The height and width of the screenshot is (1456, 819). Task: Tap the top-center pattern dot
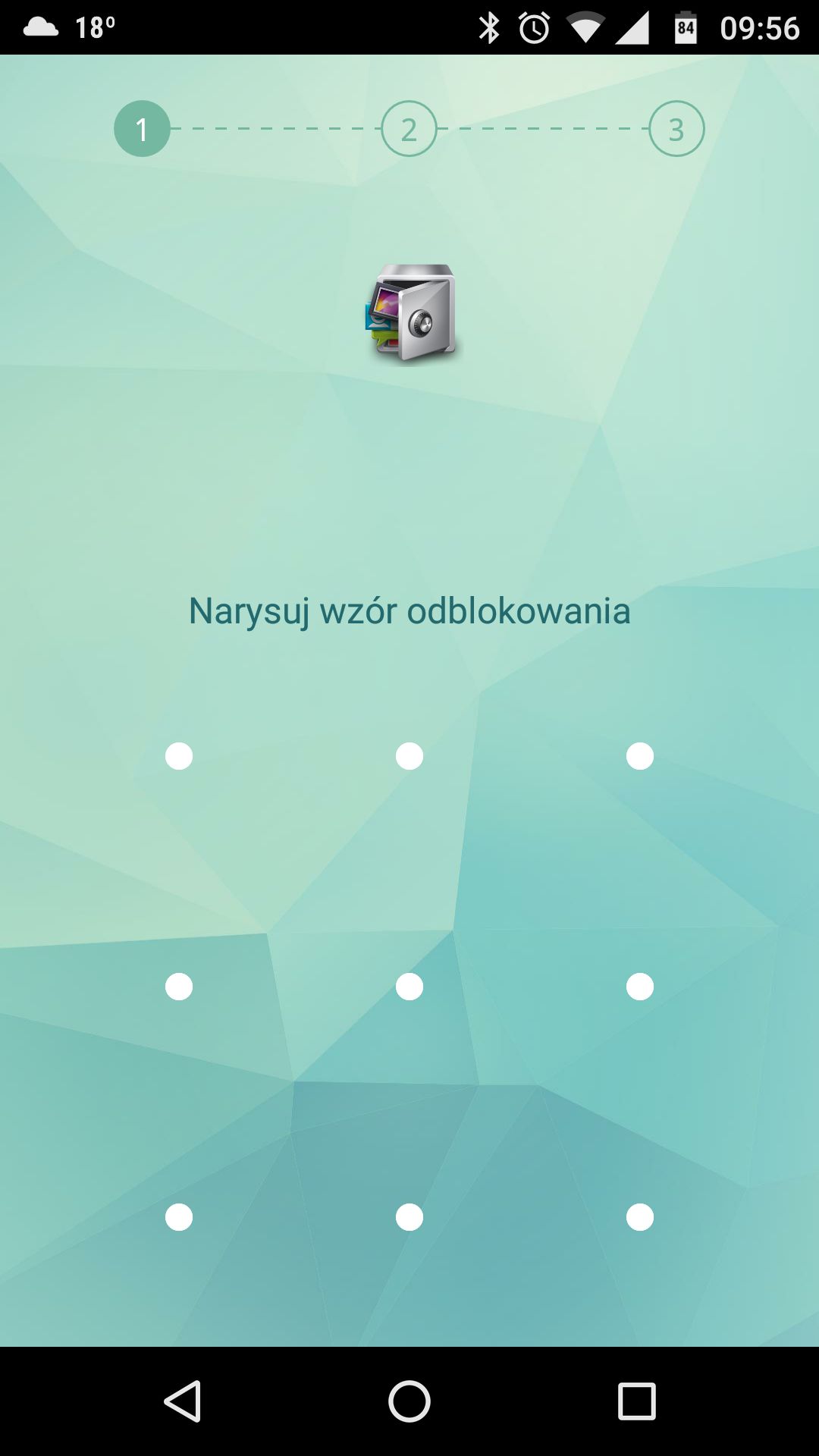pos(409,756)
